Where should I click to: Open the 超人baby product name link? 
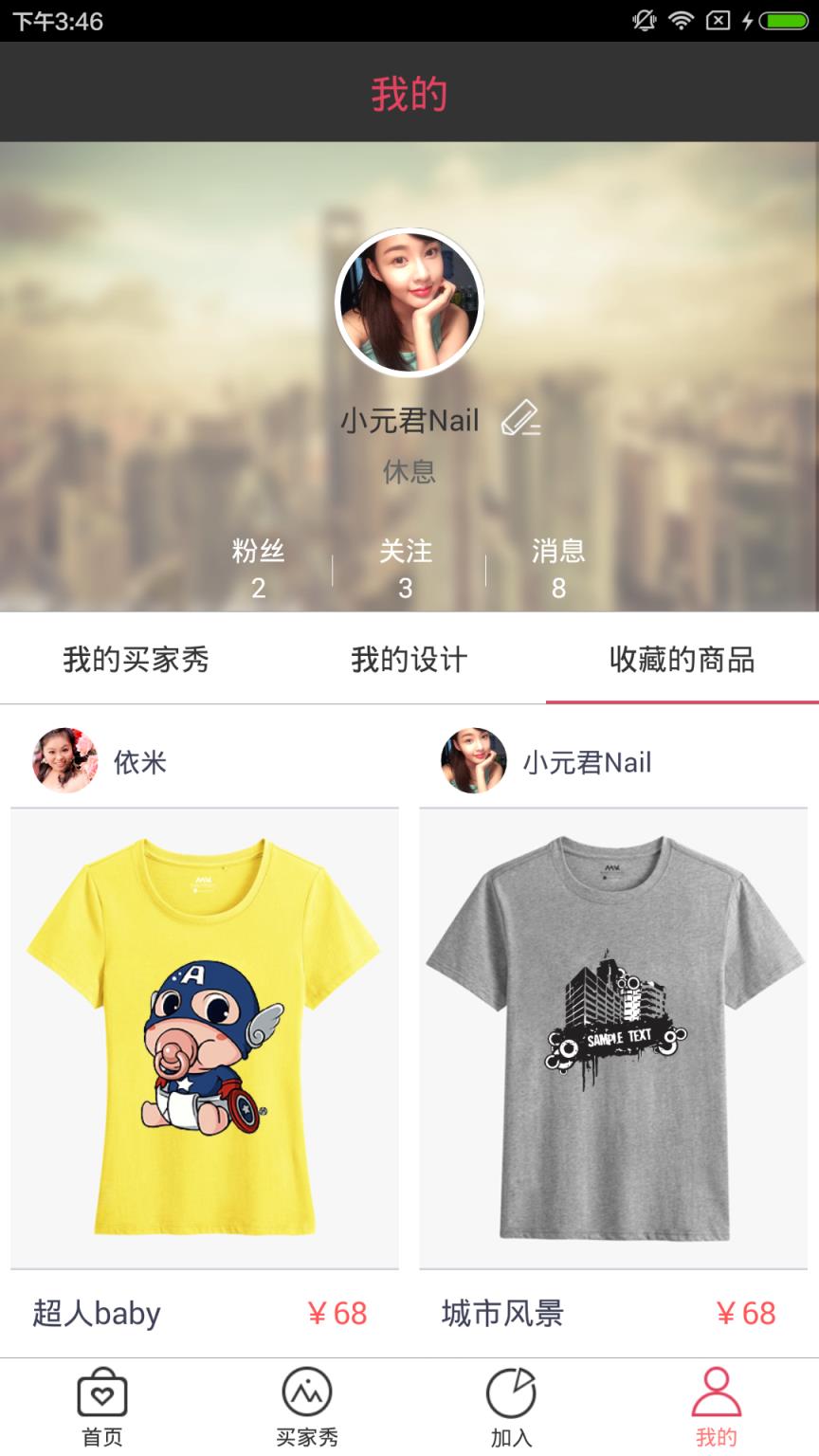[98, 1314]
